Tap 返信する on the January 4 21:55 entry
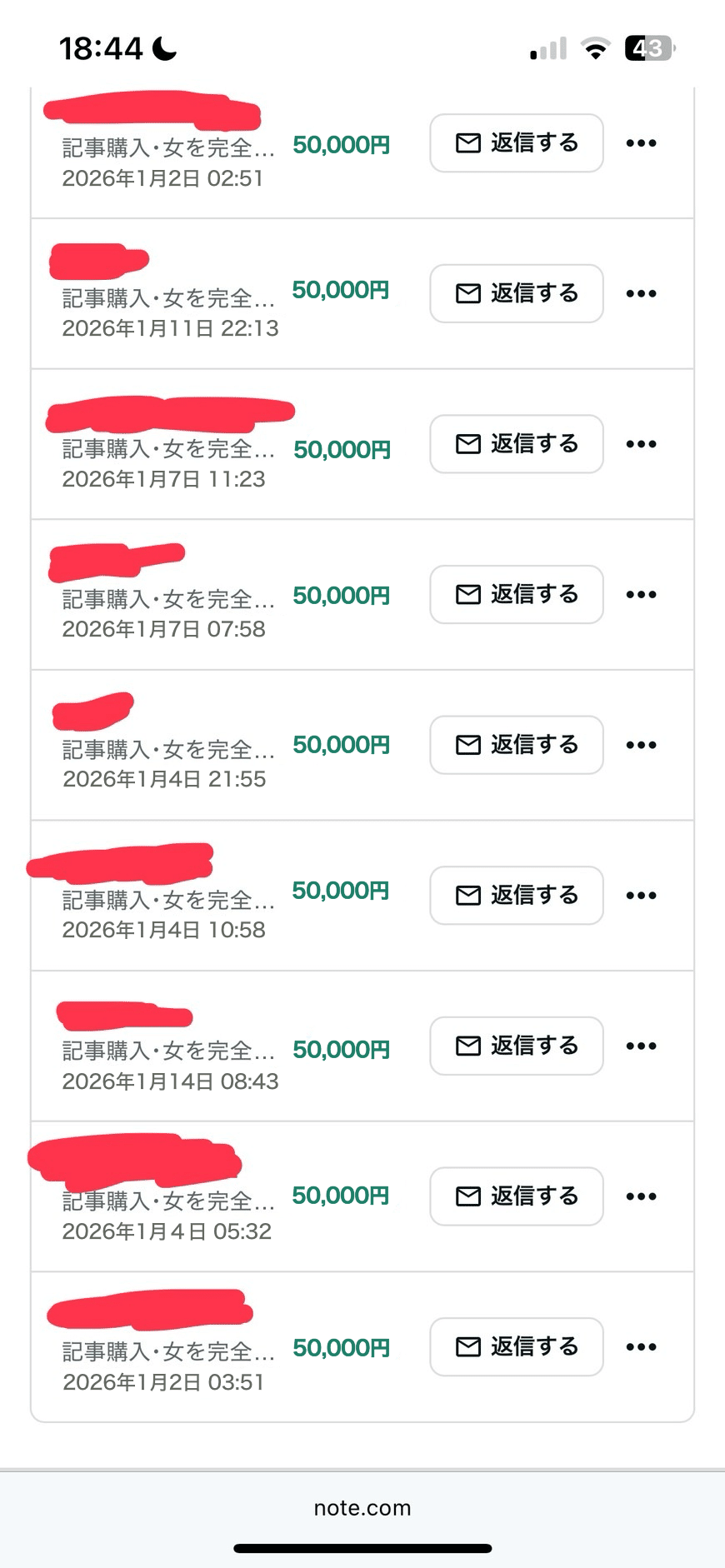Image resolution: width=725 pixels, height=1568 pixels. click(x=516, y=745)
